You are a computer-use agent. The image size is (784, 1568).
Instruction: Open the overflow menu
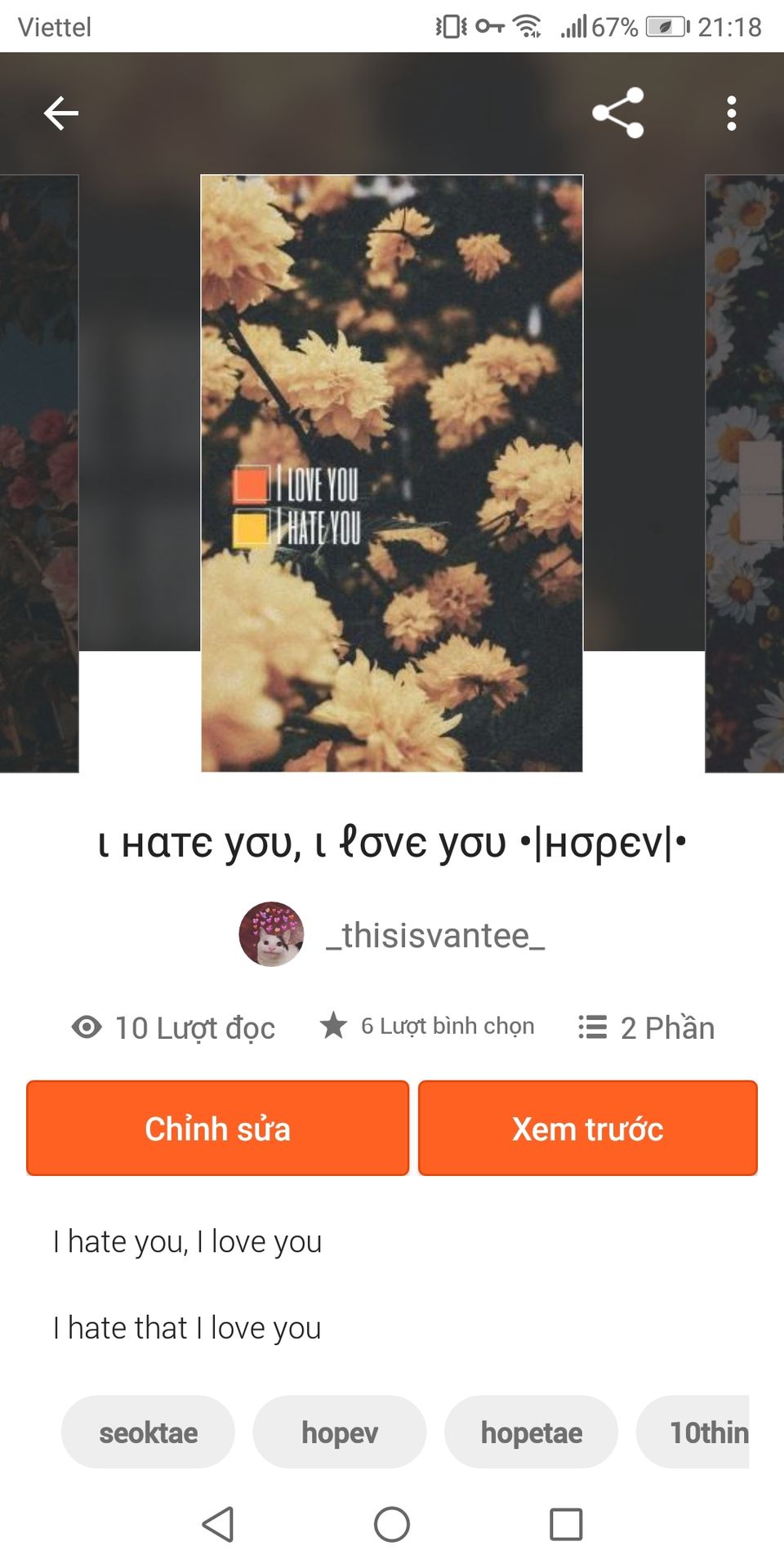(x=731, y=114)
